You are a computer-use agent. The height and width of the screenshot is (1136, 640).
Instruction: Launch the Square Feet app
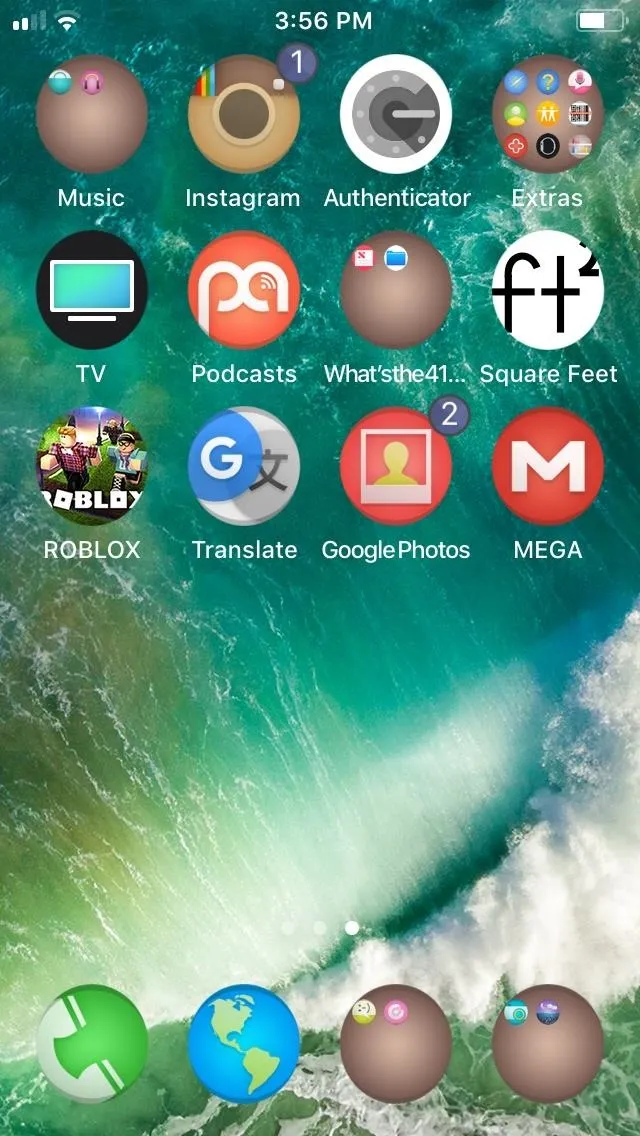548,290
